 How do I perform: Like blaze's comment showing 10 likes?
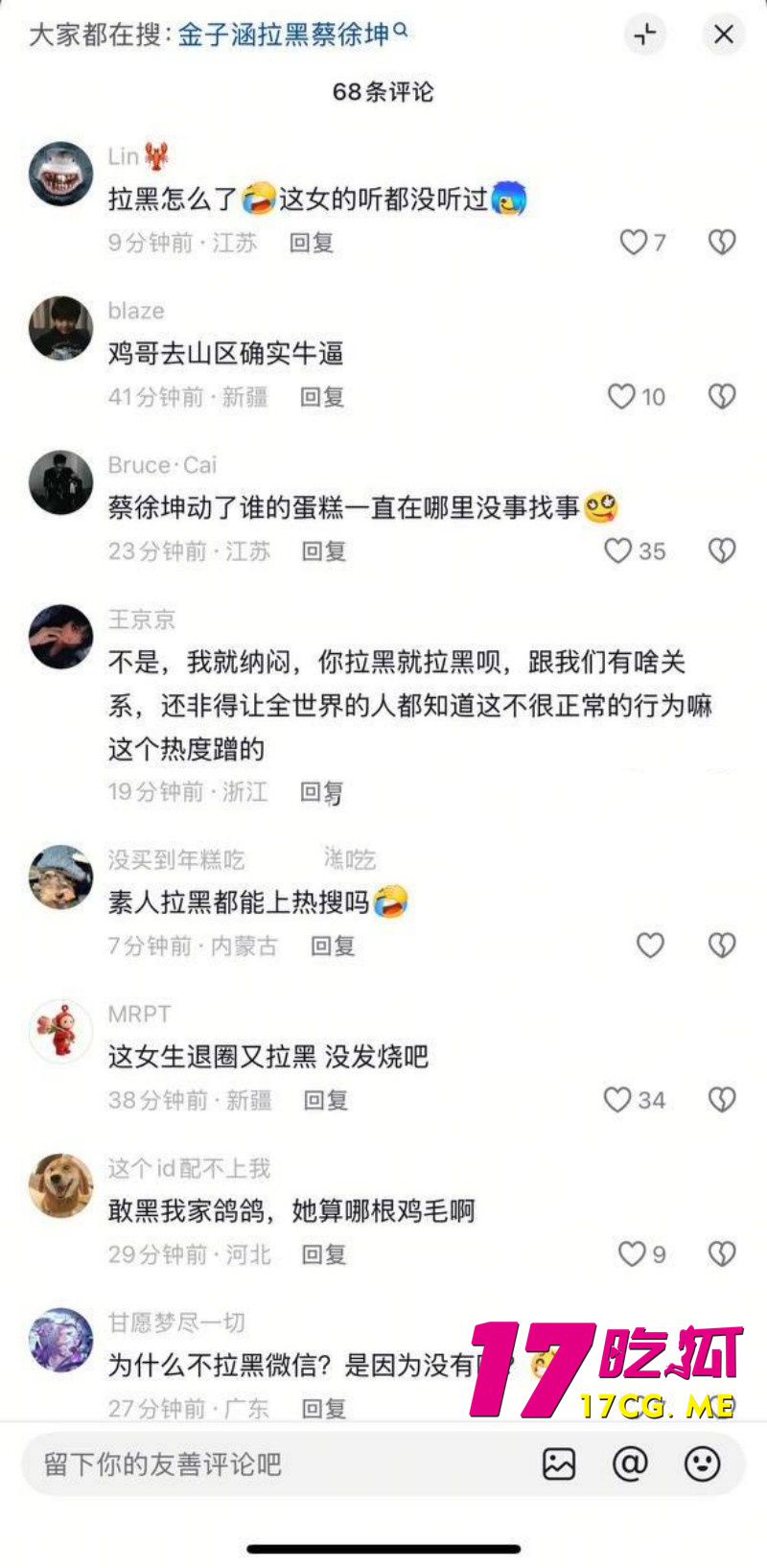[x=624, y=396]
